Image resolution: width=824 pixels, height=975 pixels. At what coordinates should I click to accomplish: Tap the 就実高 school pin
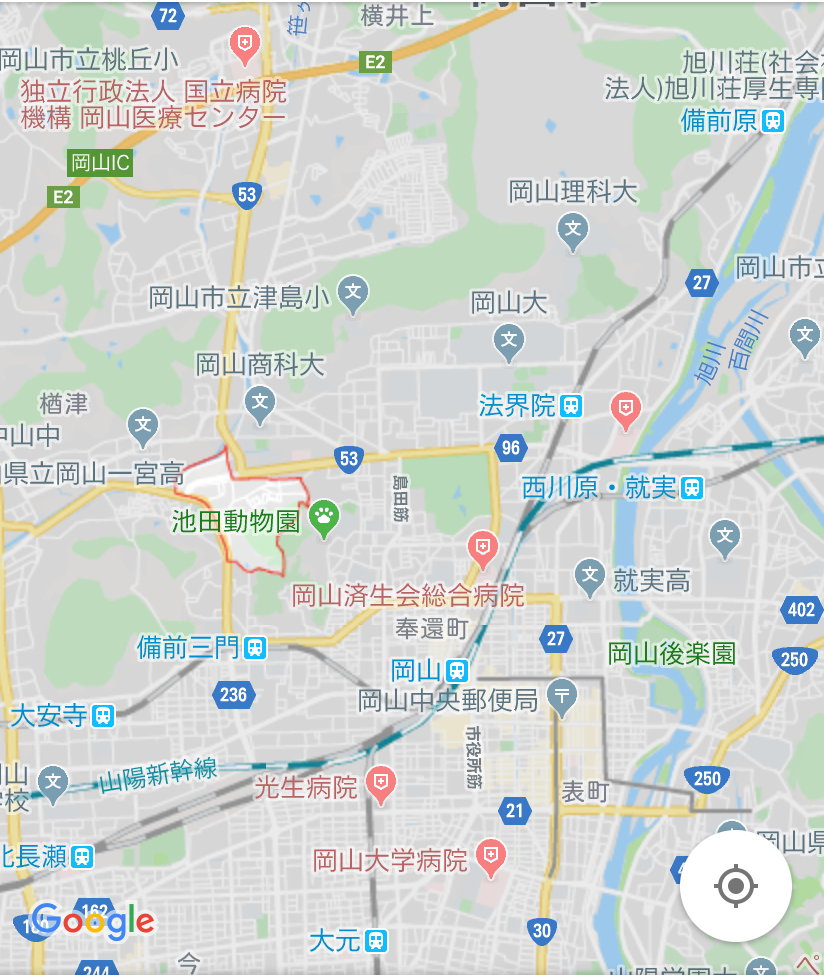(x=590, y=575)
